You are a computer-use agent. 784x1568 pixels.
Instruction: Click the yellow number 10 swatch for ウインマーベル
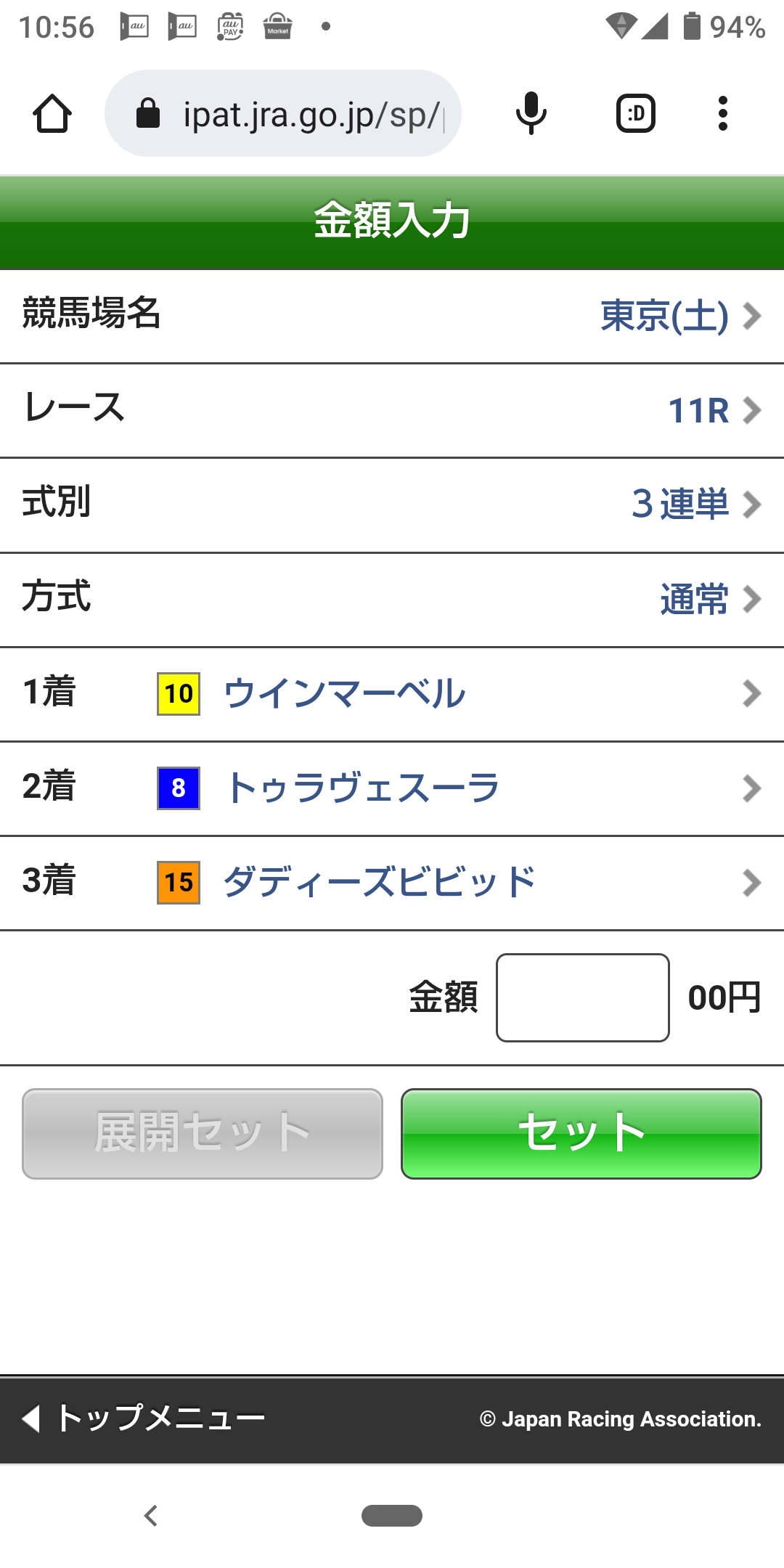click(179, 693)
